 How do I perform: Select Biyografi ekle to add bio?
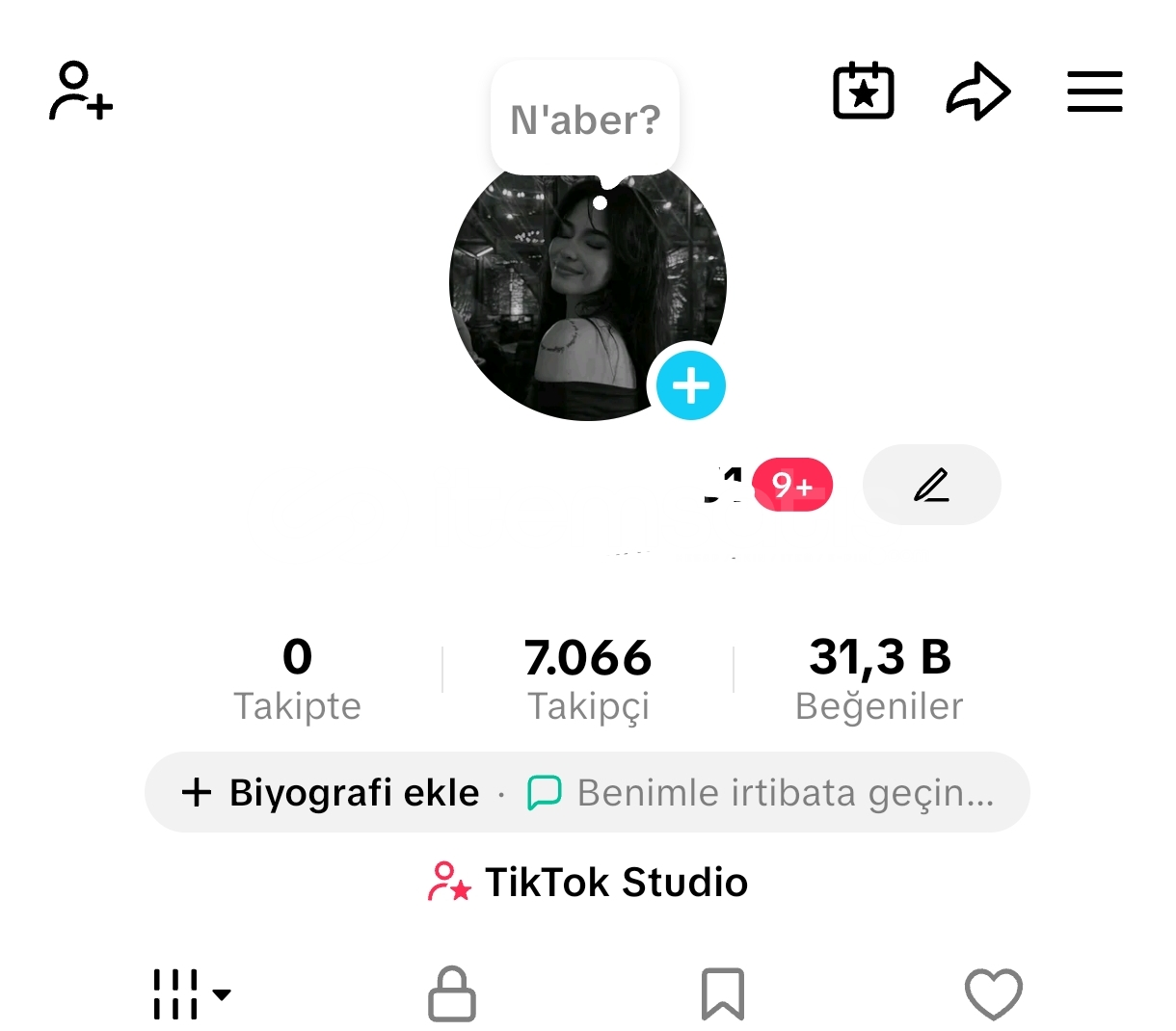331,793
